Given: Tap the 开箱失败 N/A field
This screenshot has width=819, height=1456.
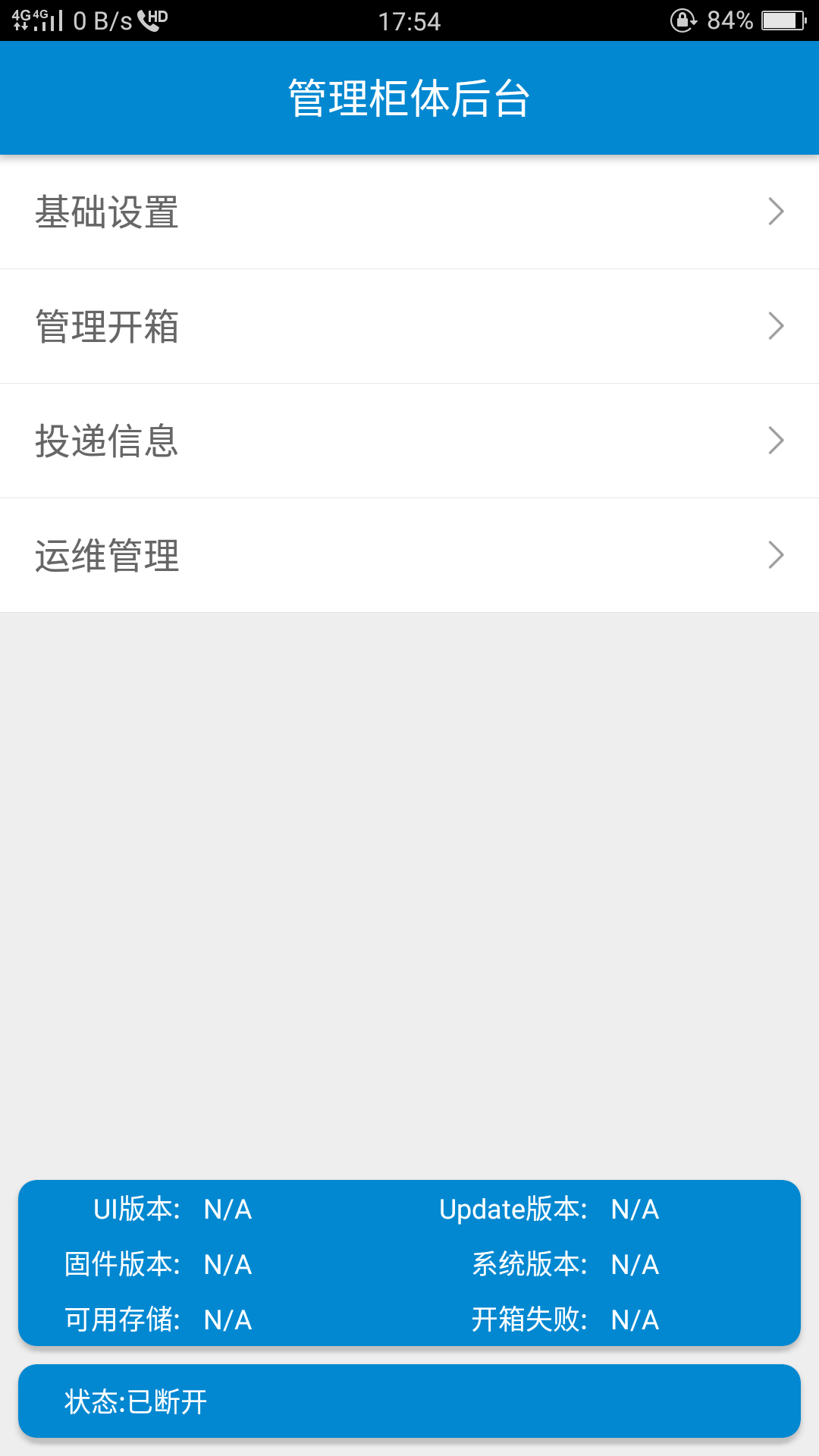Looking at the screenshot, I should [635, 1321].
